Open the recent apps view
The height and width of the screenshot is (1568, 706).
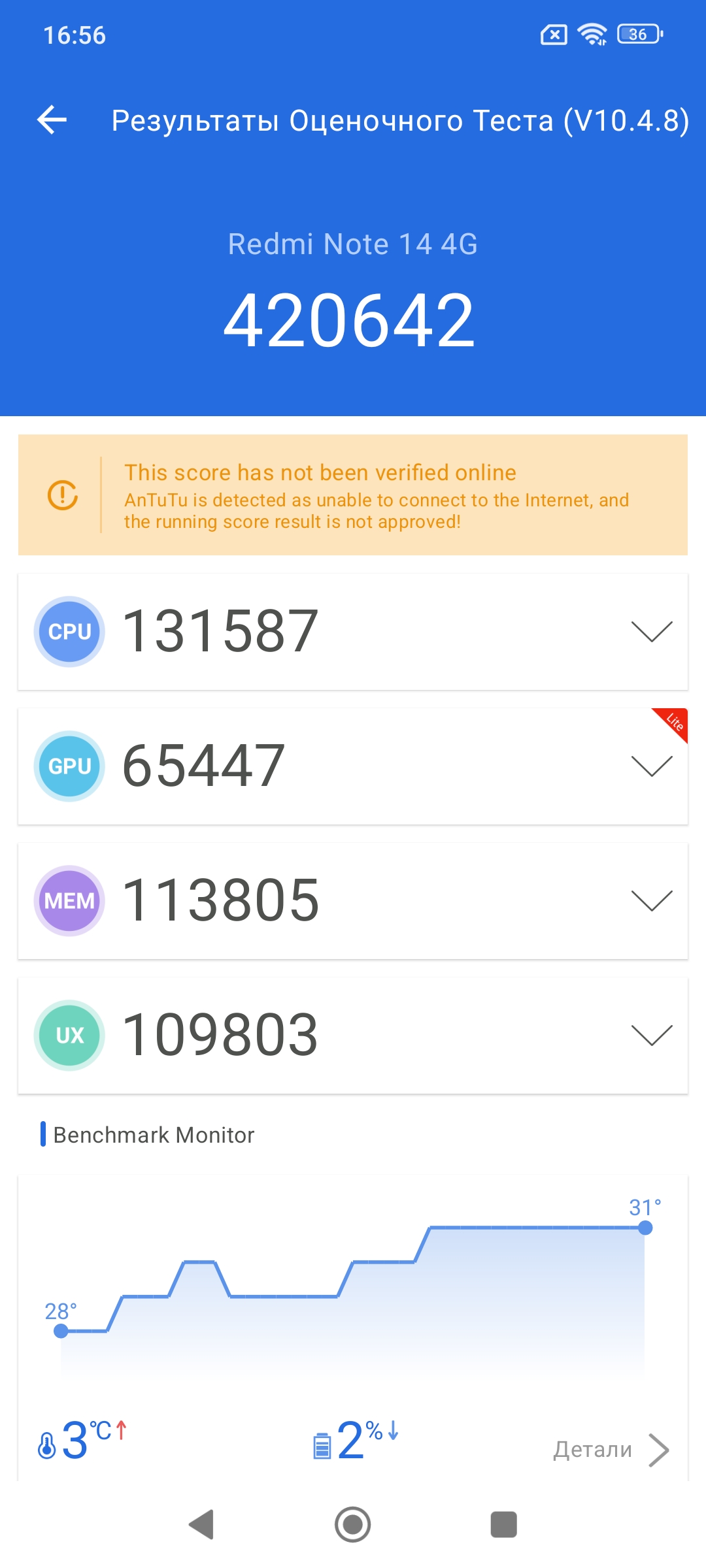[x=503, y=1524]
